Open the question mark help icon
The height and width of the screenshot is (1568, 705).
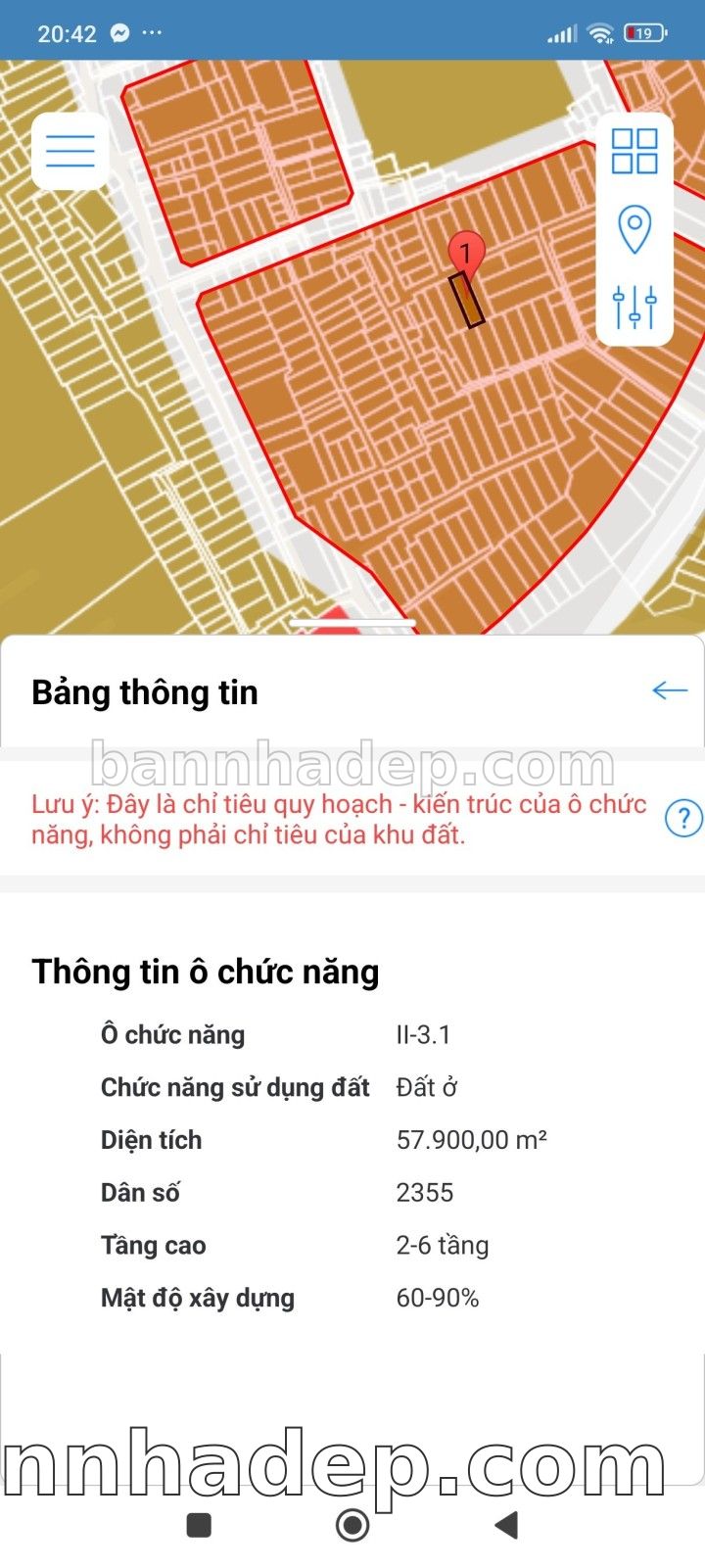(x=683, y=819)
